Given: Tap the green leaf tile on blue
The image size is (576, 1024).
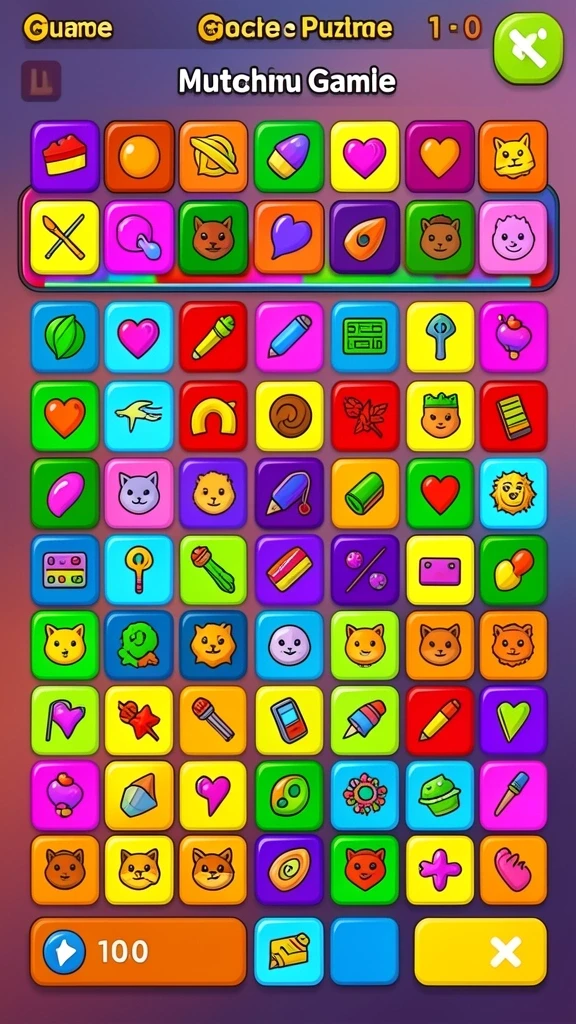Looking at the screenshot, I should [x=65, y=337].
